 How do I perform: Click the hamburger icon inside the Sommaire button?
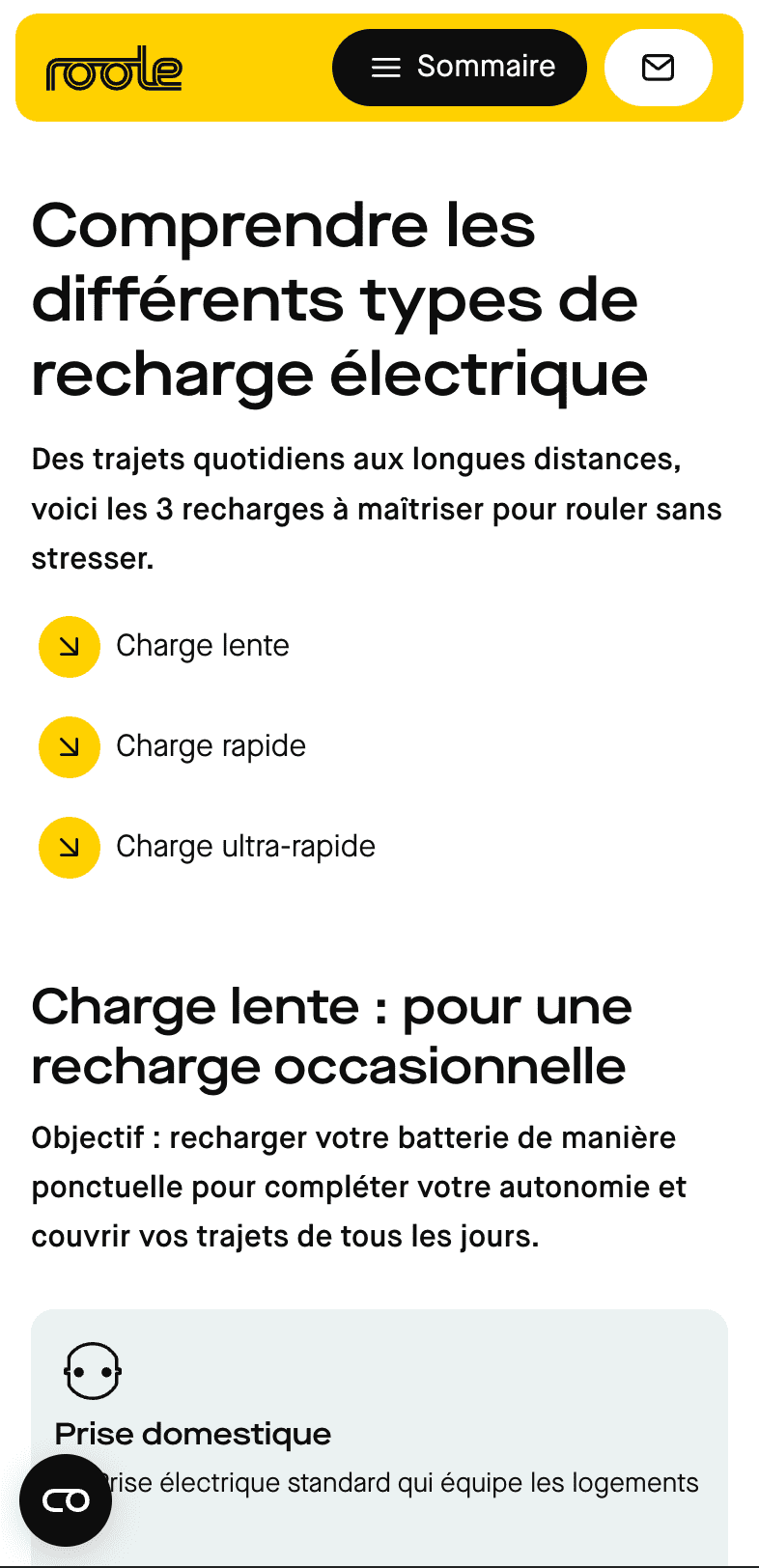point(386,67)
